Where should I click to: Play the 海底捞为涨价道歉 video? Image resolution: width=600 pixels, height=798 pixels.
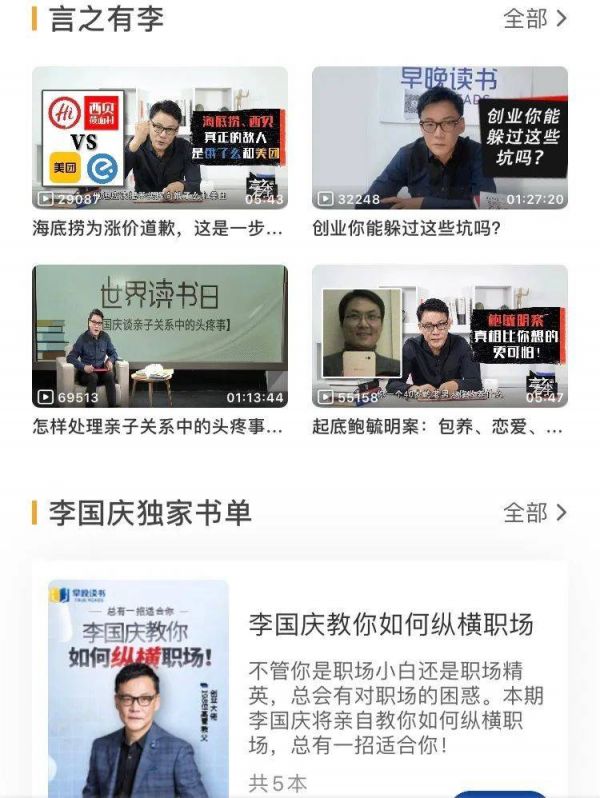click(x=160, y=138)
